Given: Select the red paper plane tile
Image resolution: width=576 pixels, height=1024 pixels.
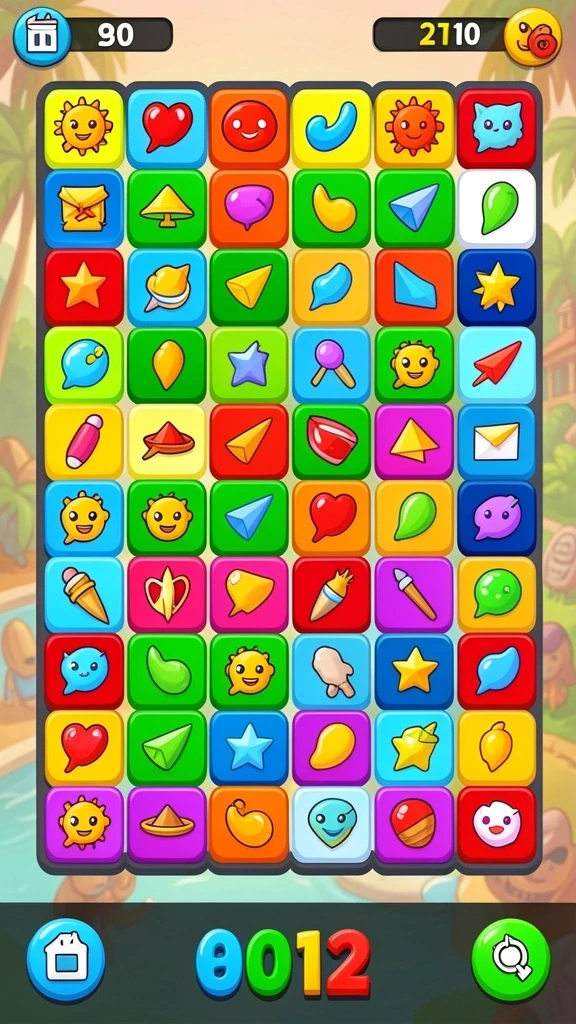Looking at the screenshot, I should click(x=496, y=364).
